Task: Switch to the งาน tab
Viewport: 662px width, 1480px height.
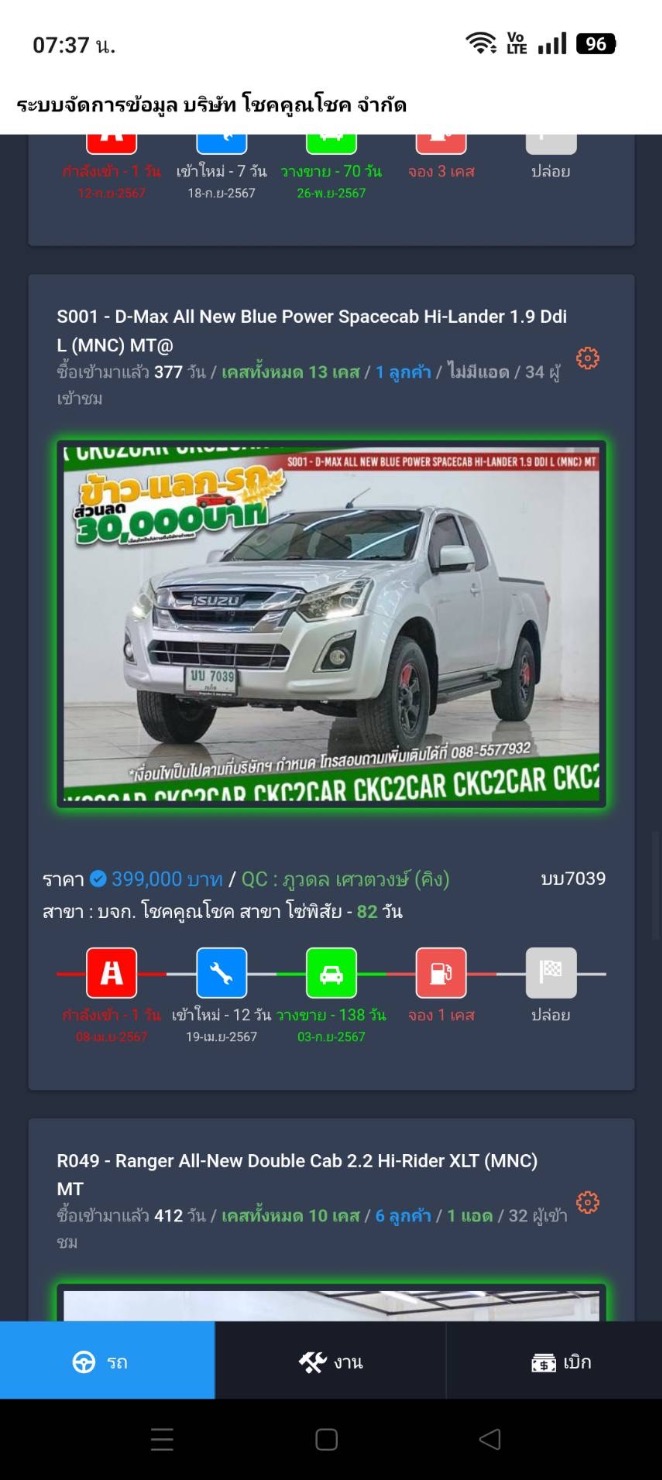Action: [330, 1361]
